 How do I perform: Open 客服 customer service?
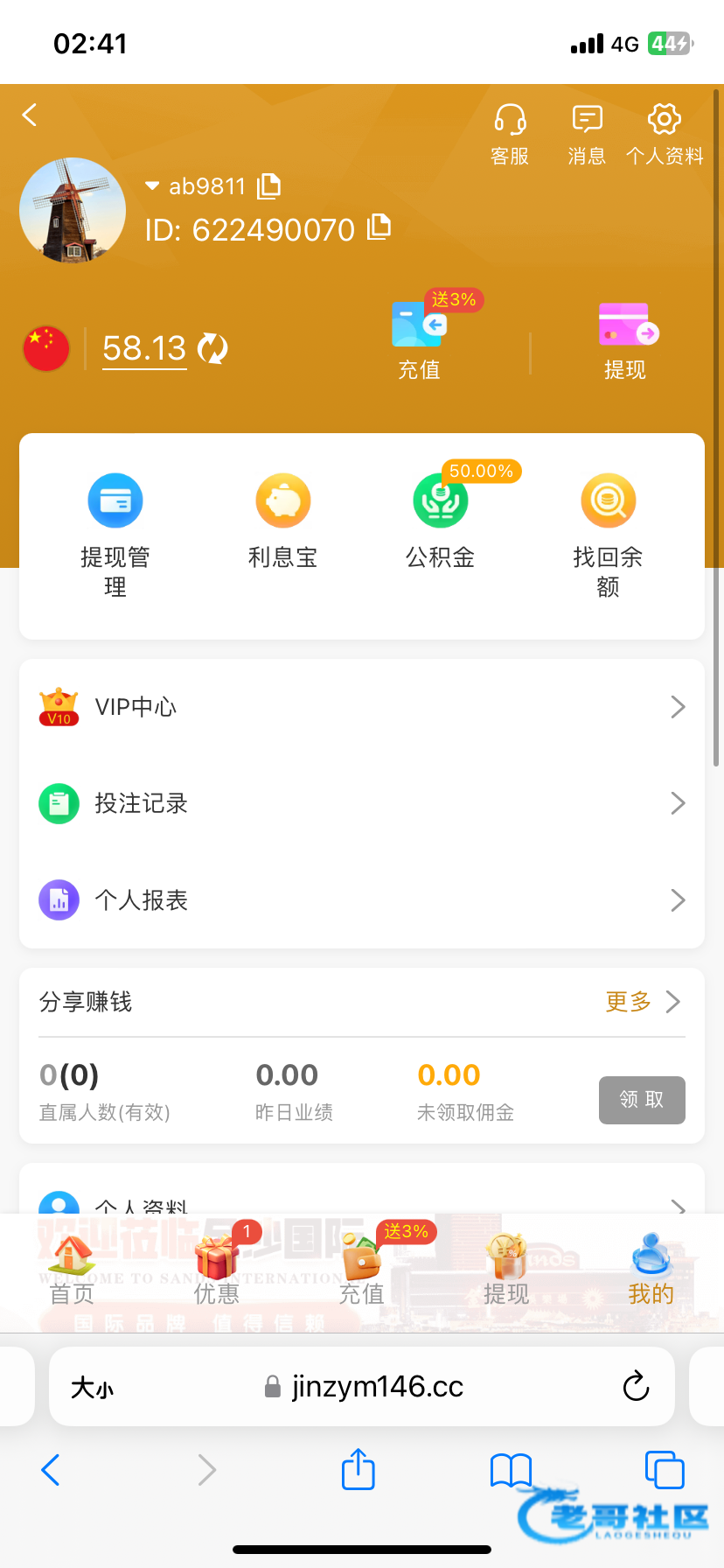click(510, 134)
